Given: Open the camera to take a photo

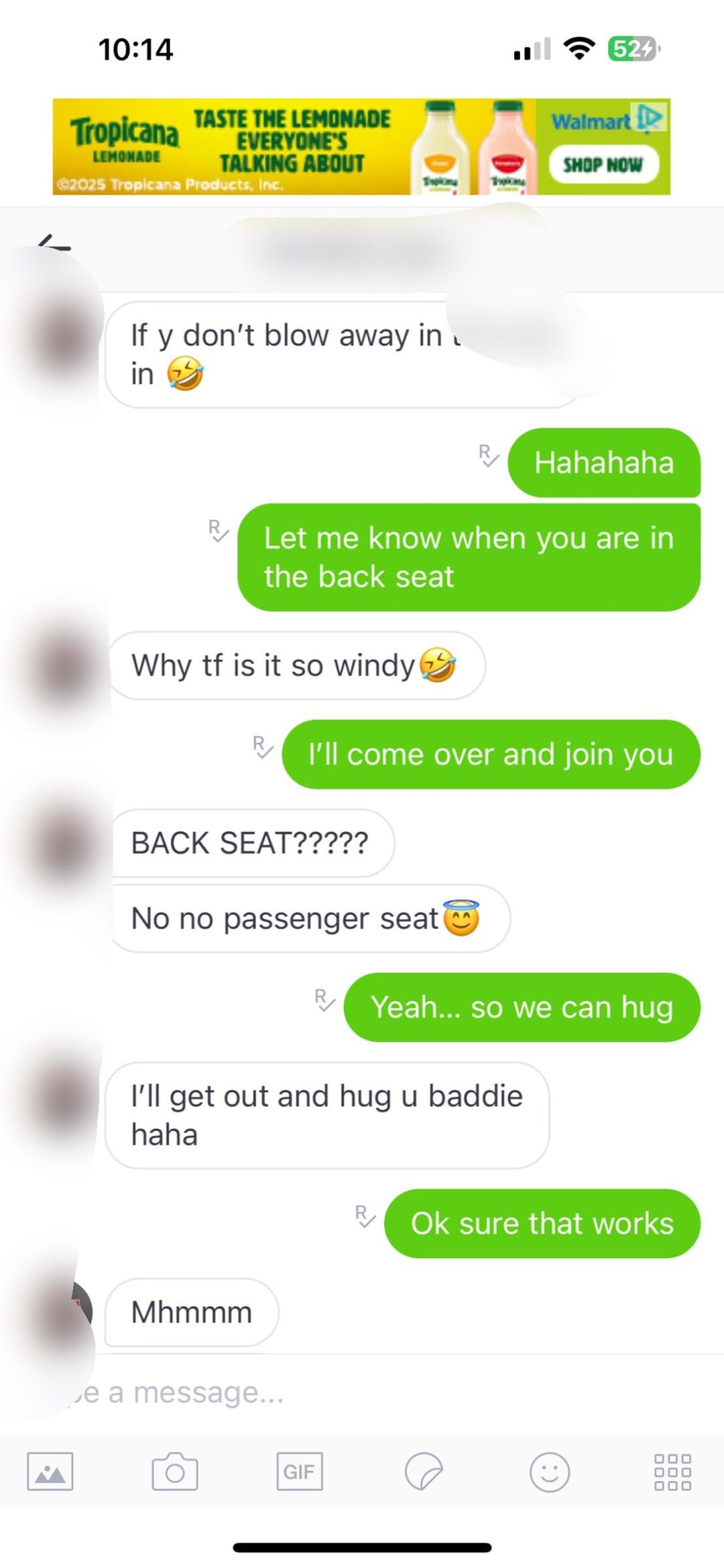Looking at the screenshot, I should [175, 1472].
